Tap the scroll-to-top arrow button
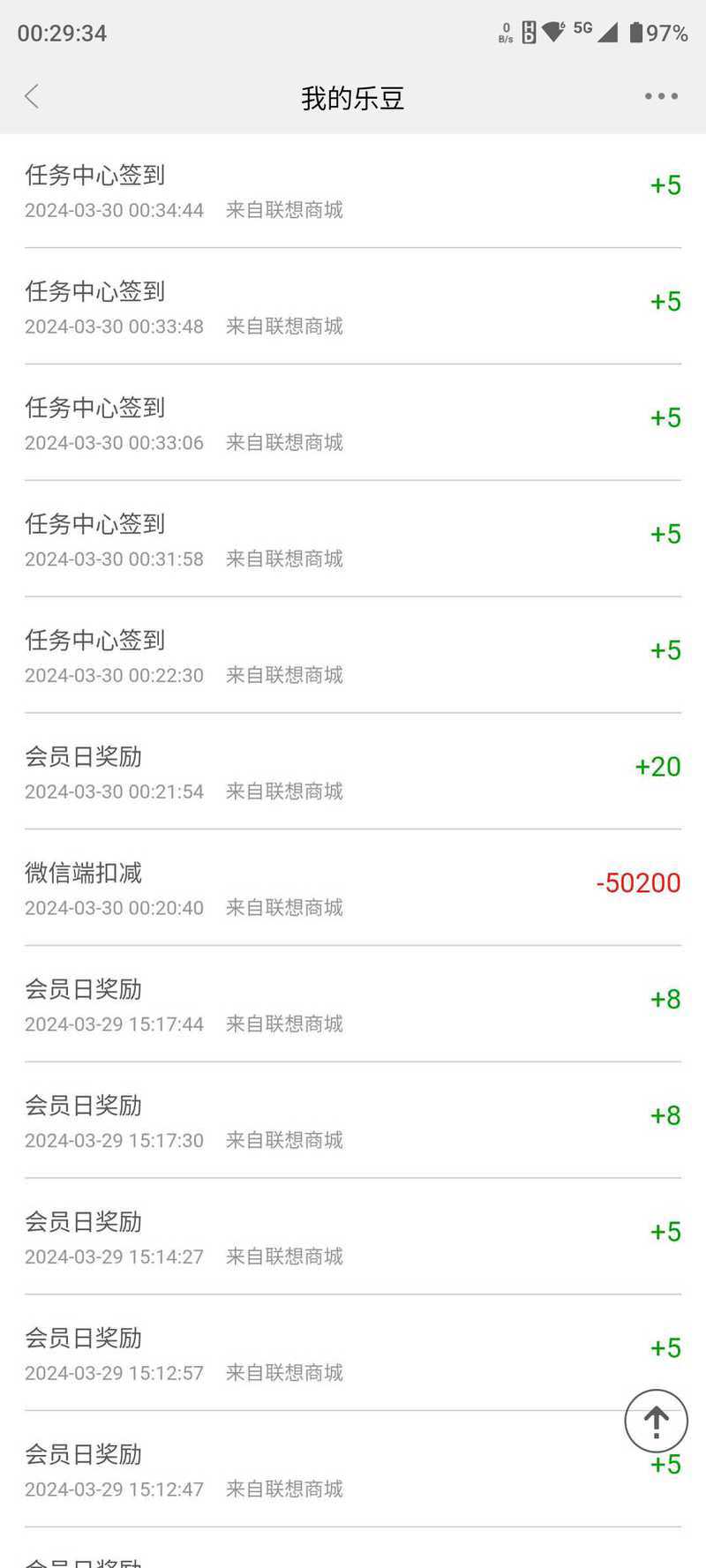Viewport: 706px width, 1568px height. 656,1421
